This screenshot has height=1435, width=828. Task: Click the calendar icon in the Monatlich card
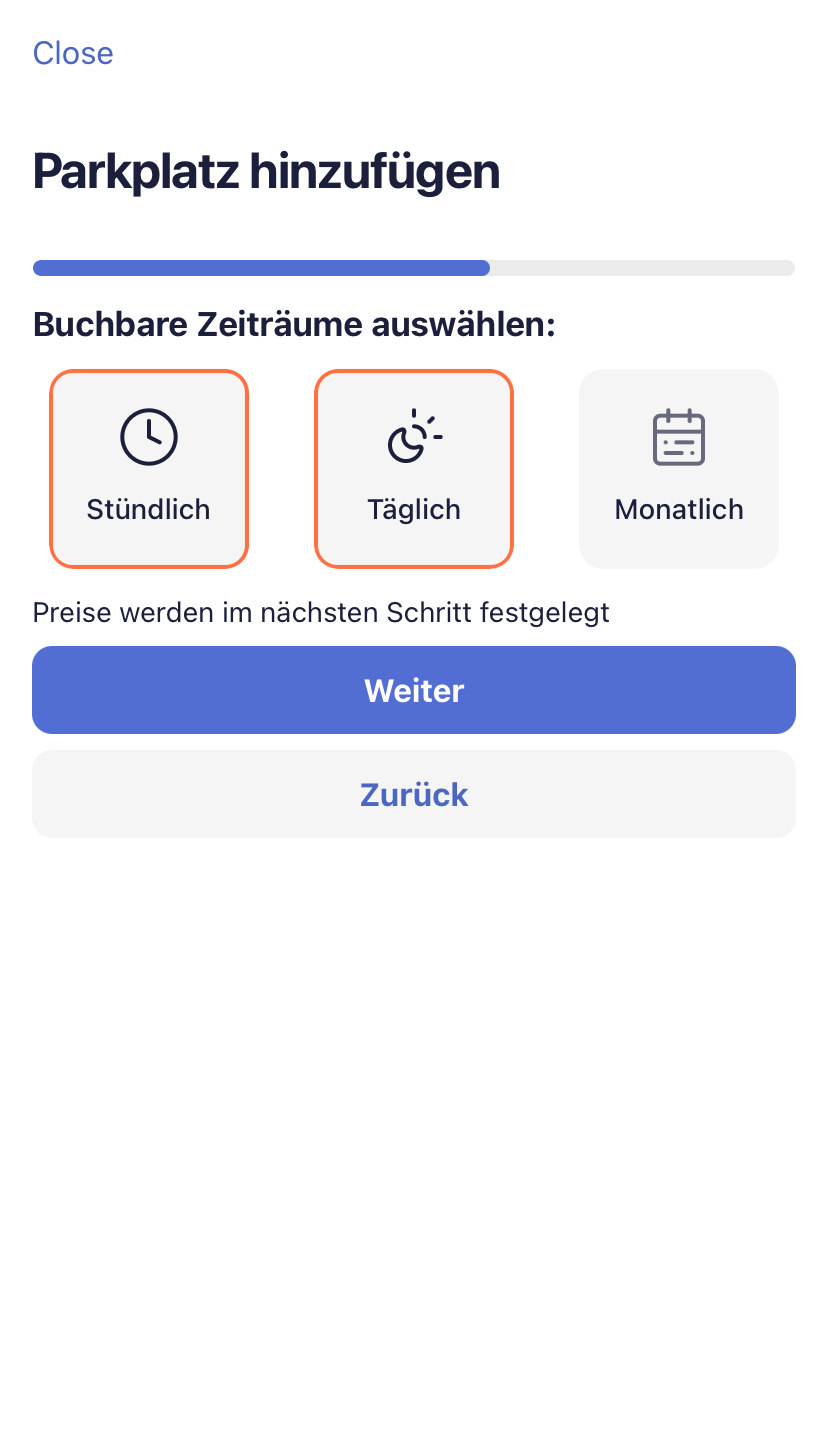(x=678, y=437)
